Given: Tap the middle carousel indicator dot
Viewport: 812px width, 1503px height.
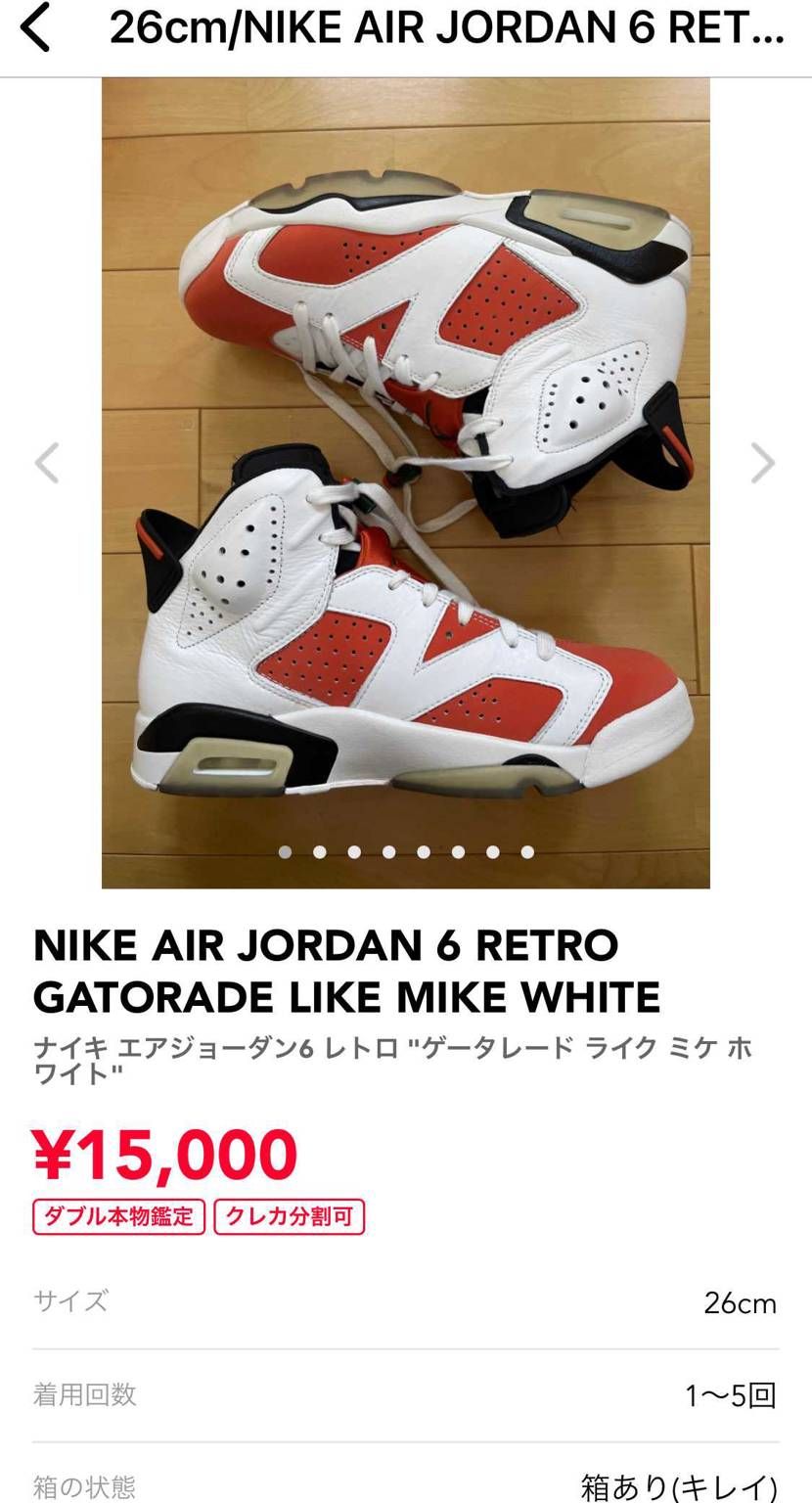Looking at the screenshot, I should (x=424, y=852).
